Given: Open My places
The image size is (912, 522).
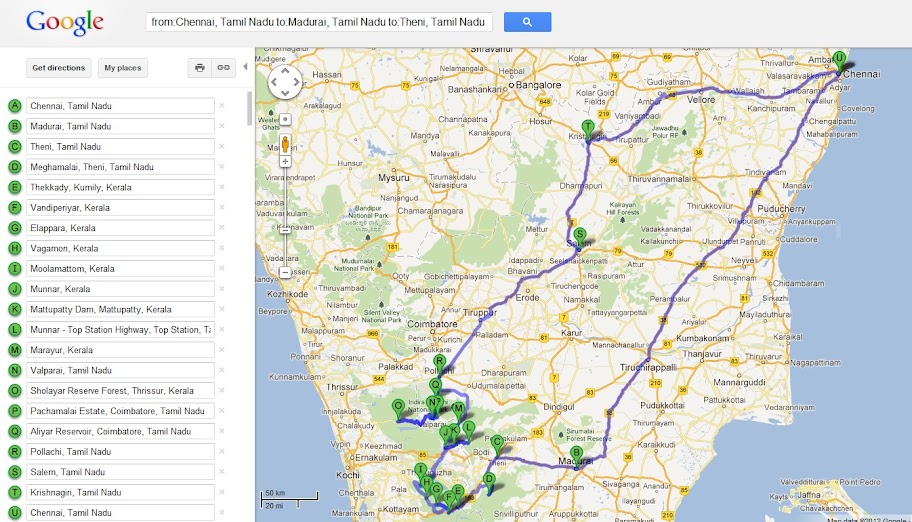Looking at the screenshot, I should tap(123, 68).
